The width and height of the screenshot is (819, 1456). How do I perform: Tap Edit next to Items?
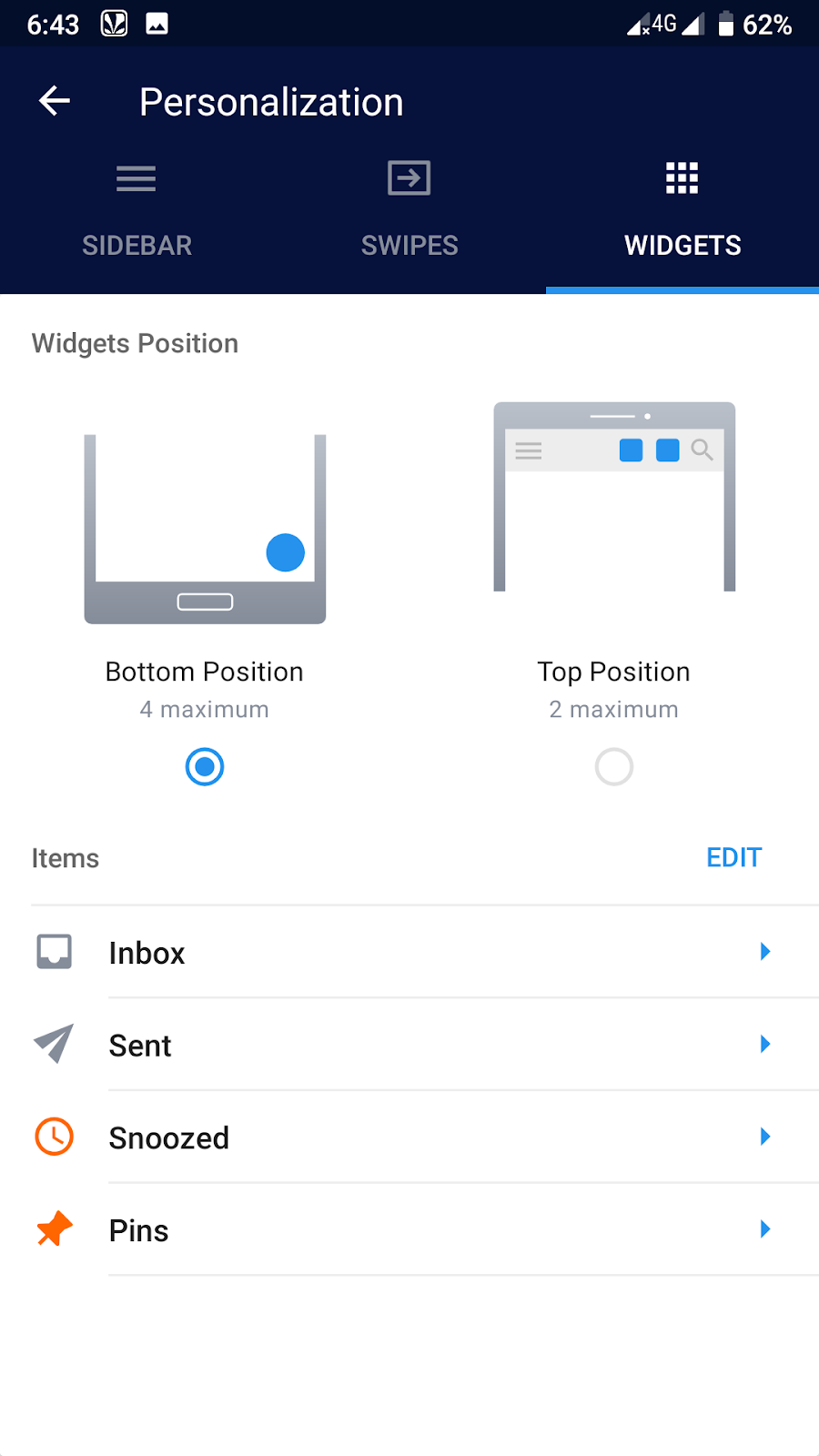pyautogui.click(x=733, y=857)
